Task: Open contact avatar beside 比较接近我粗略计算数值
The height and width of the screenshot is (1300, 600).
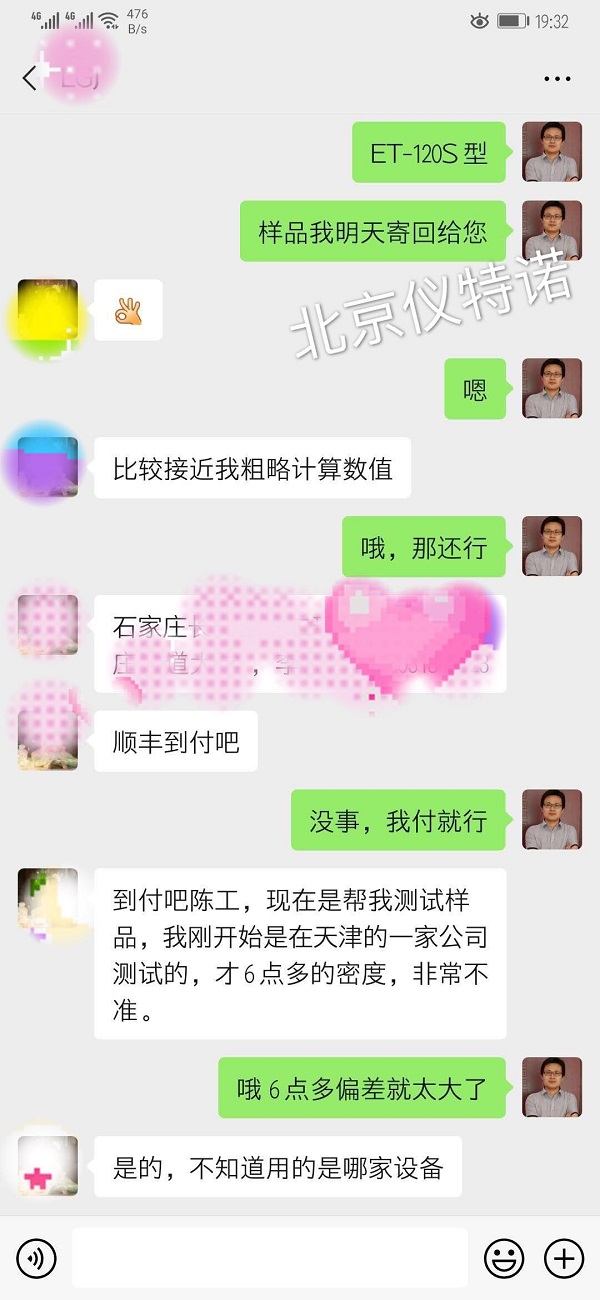Action: tap(48, 467)
